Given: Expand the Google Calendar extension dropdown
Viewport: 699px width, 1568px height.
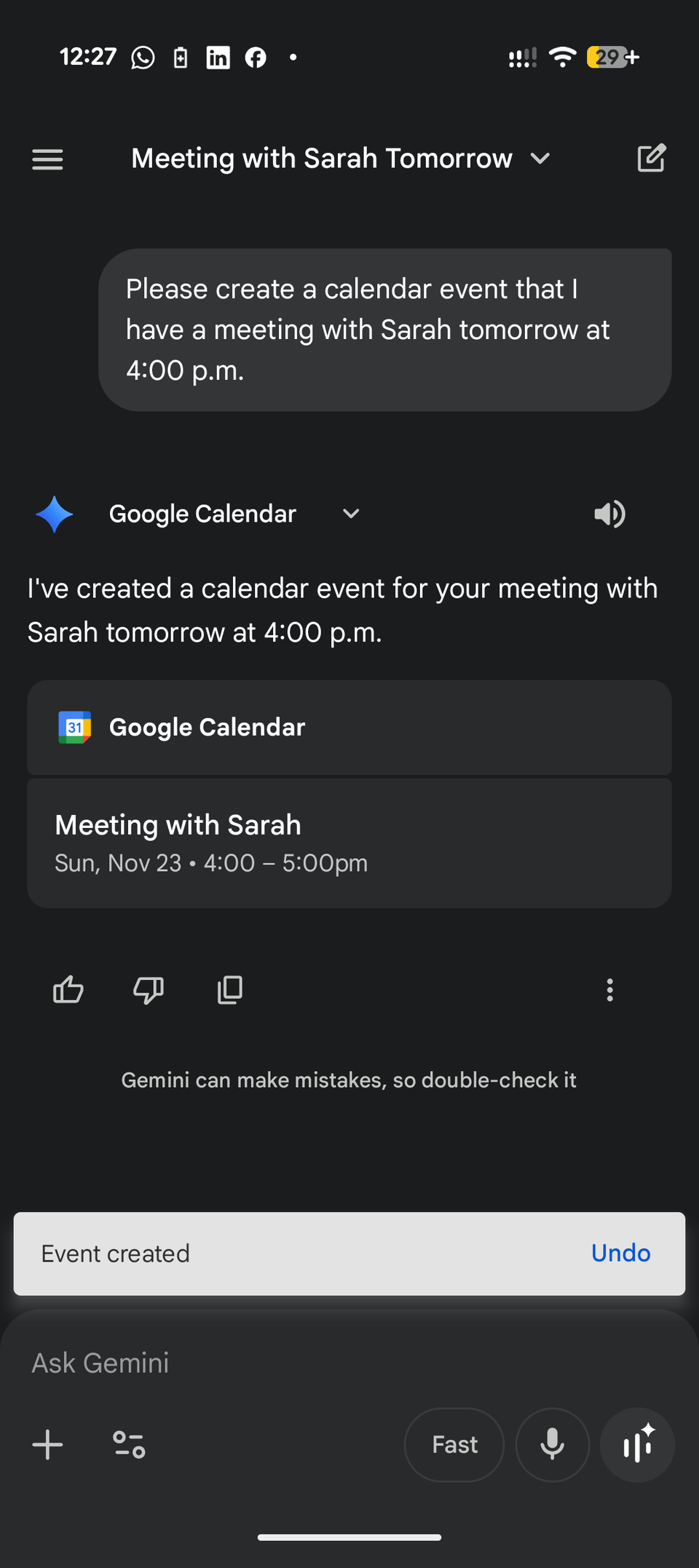Looking at the screenshot, I should [x=350, y=514].
